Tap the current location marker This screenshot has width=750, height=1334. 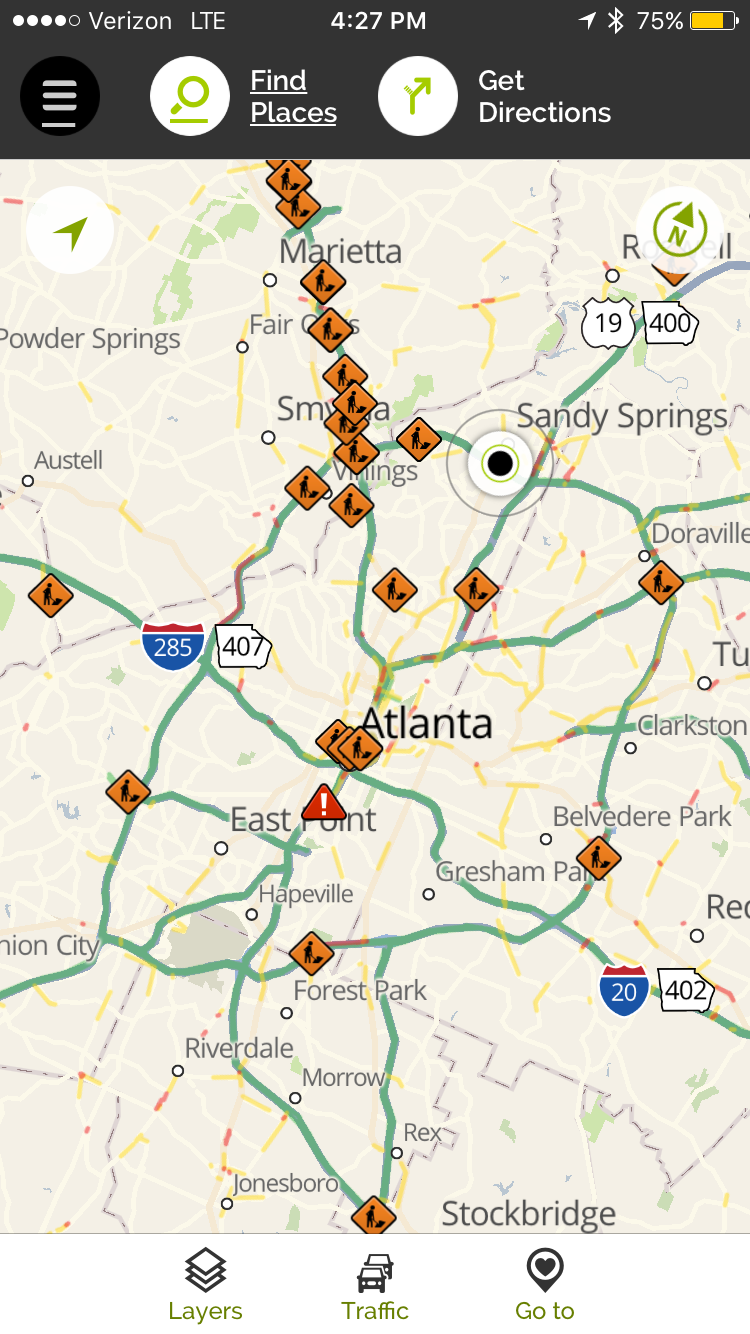point(498,463)
